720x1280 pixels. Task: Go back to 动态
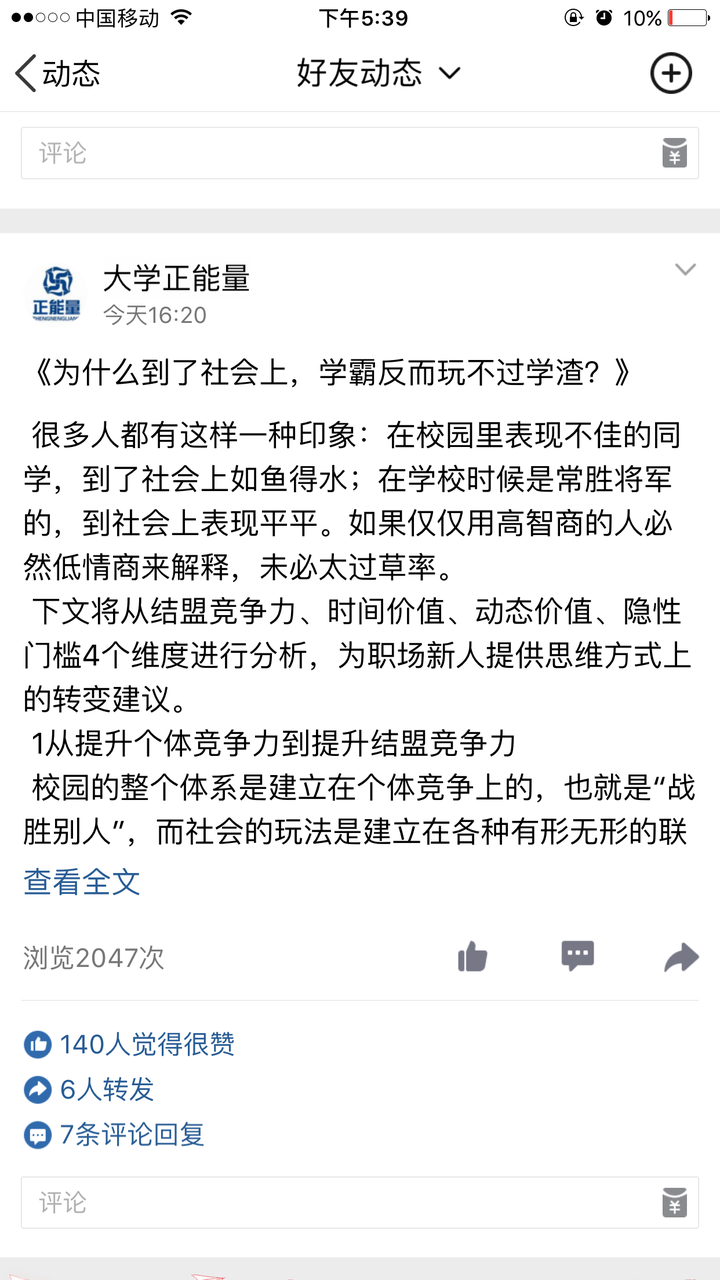pyautogui.click(x=58, y=73)
